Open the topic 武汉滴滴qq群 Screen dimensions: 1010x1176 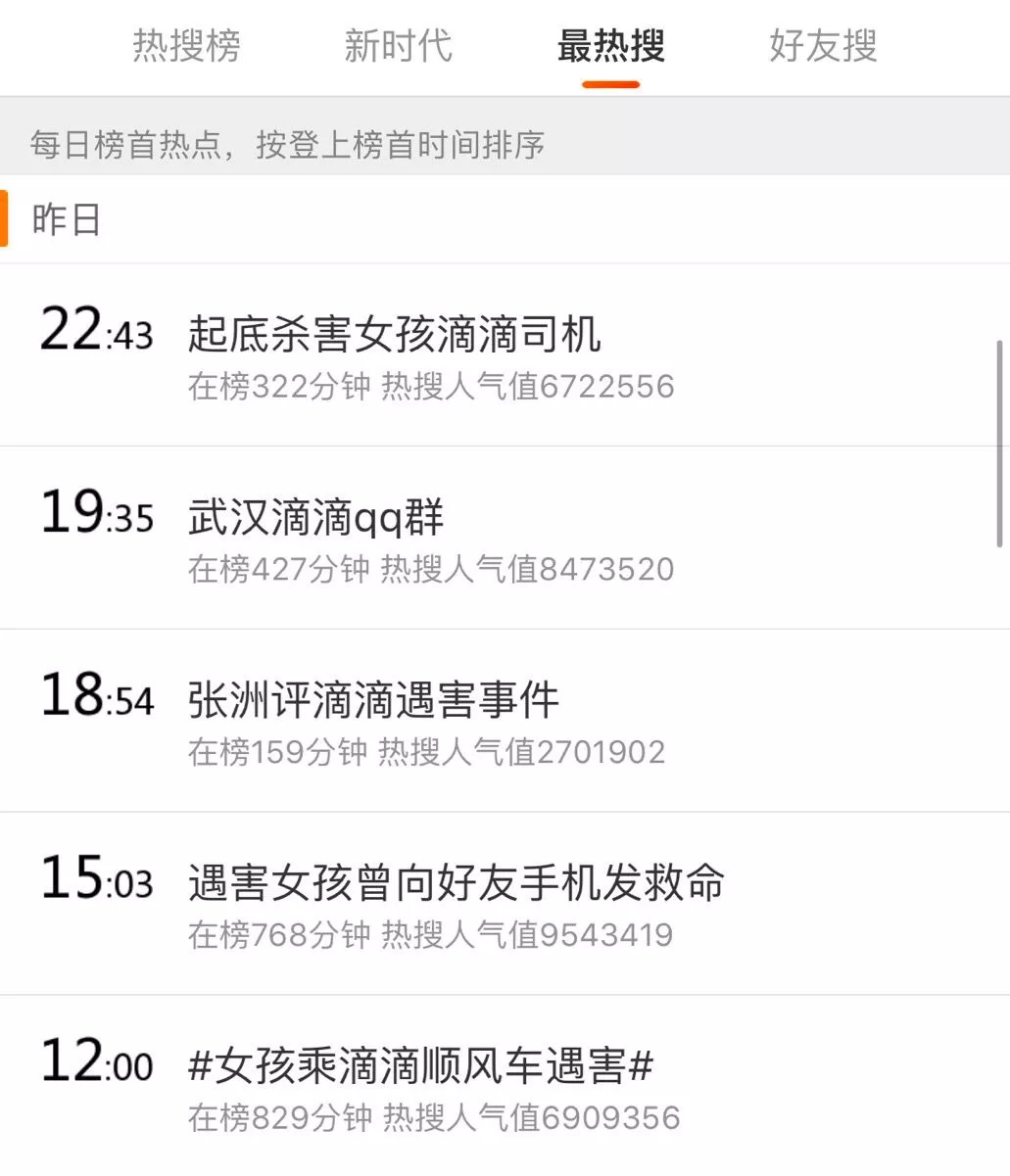[x=315, y=516]
